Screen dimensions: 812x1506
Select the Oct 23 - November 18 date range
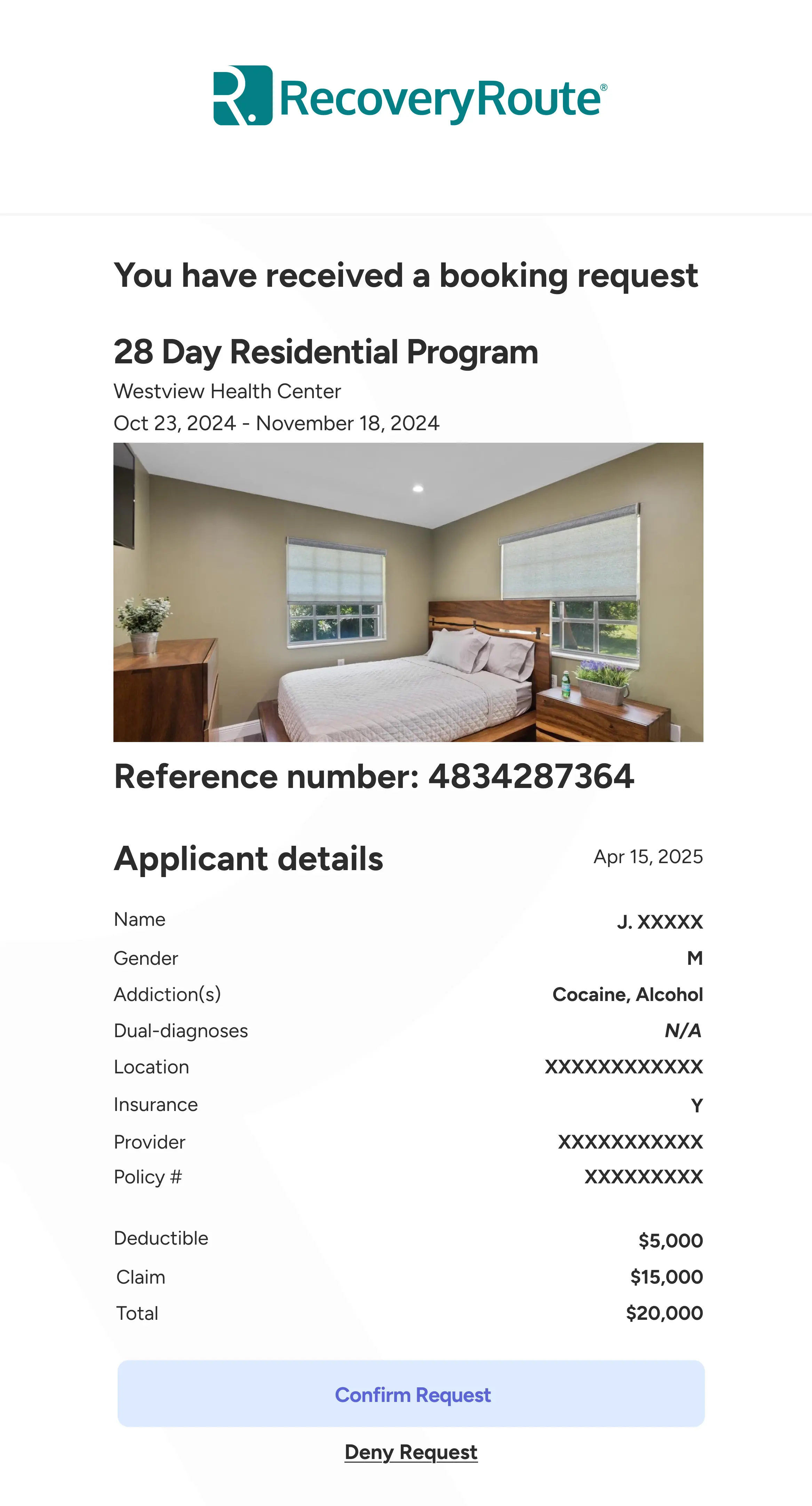coord(277,422)
